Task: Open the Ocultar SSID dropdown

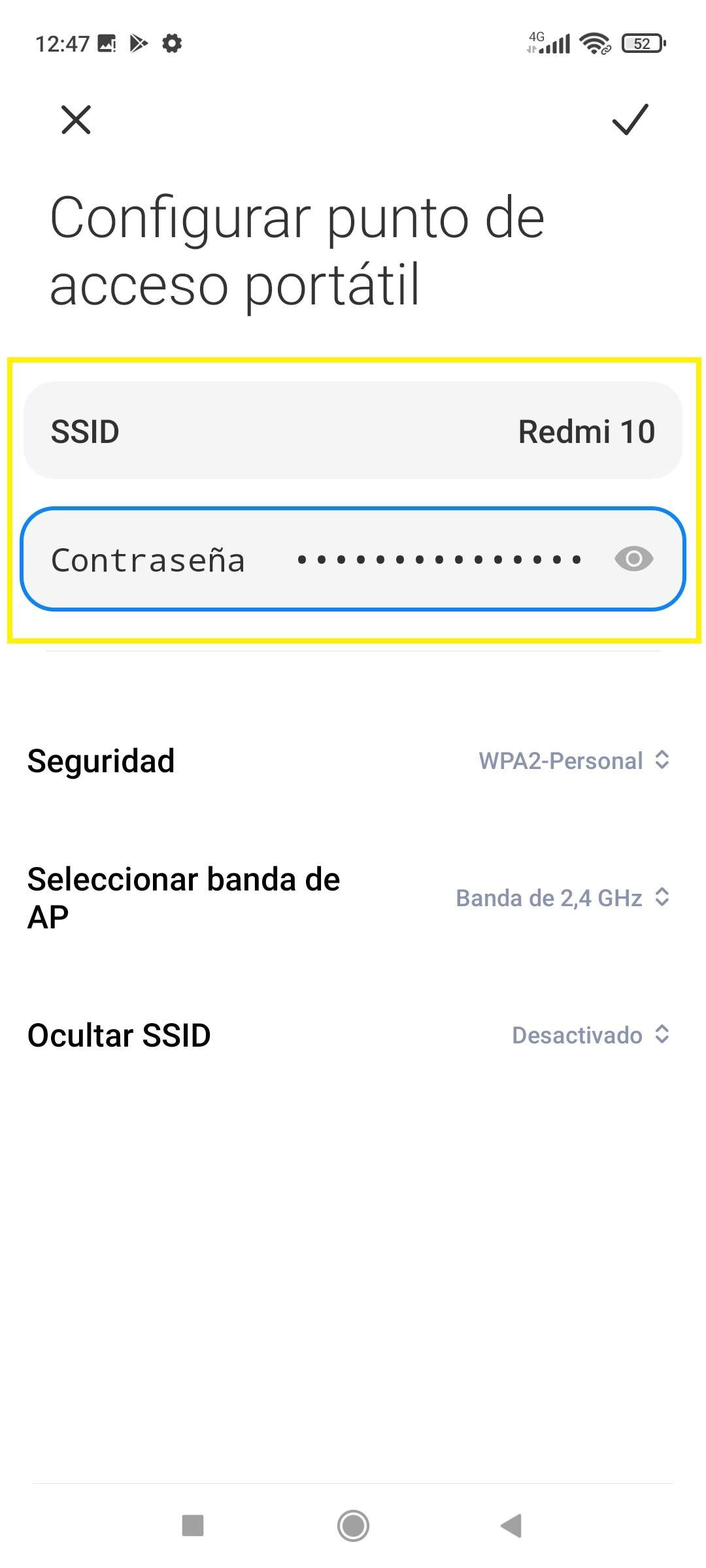Action: (591, 1035)
